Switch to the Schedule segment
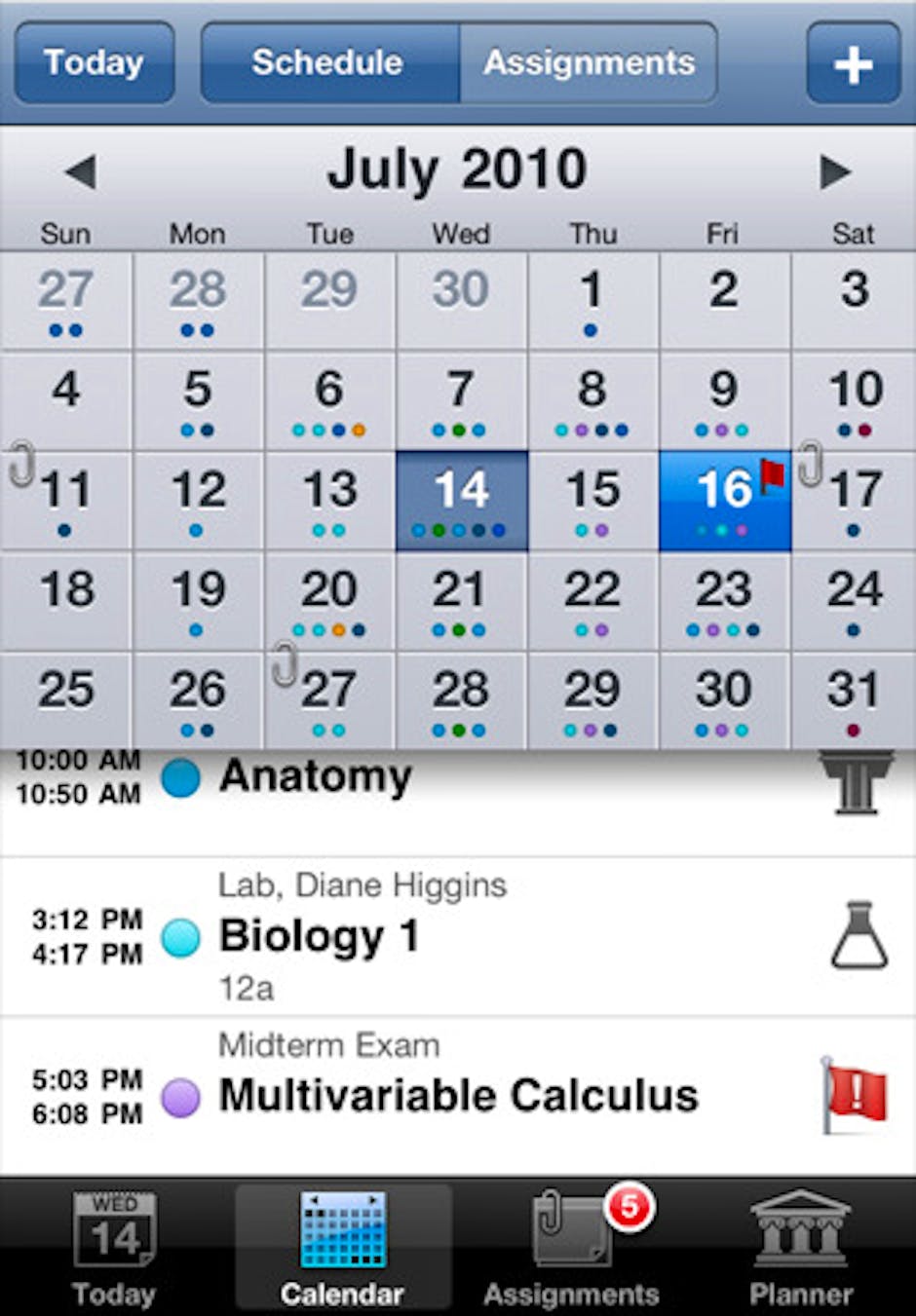The width and height of the screenshot is (916, 1316). (x=328, y=63)
